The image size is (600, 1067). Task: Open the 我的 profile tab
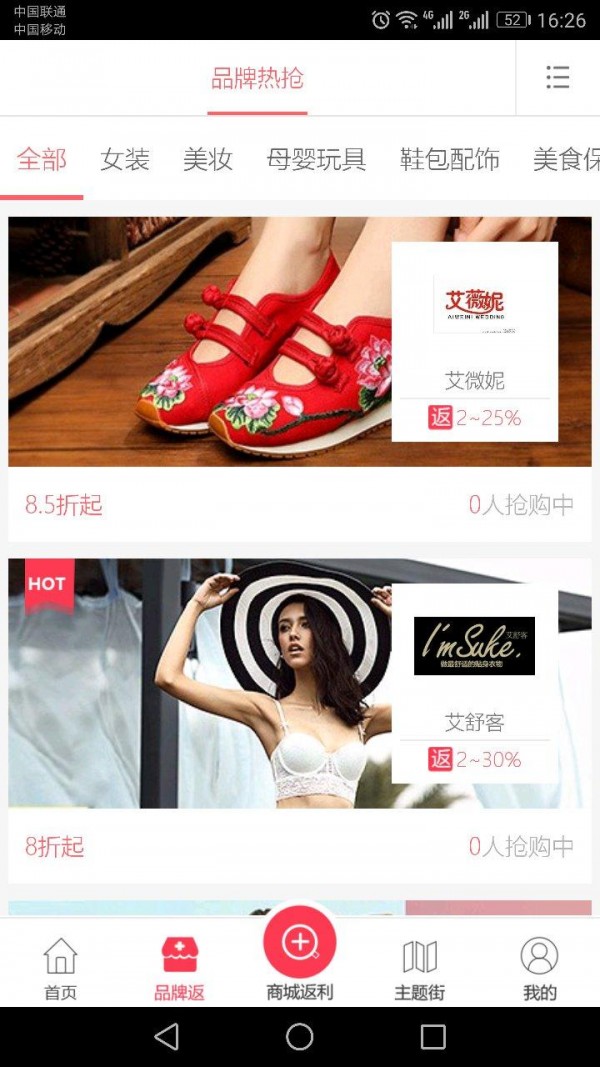[539, 968]
